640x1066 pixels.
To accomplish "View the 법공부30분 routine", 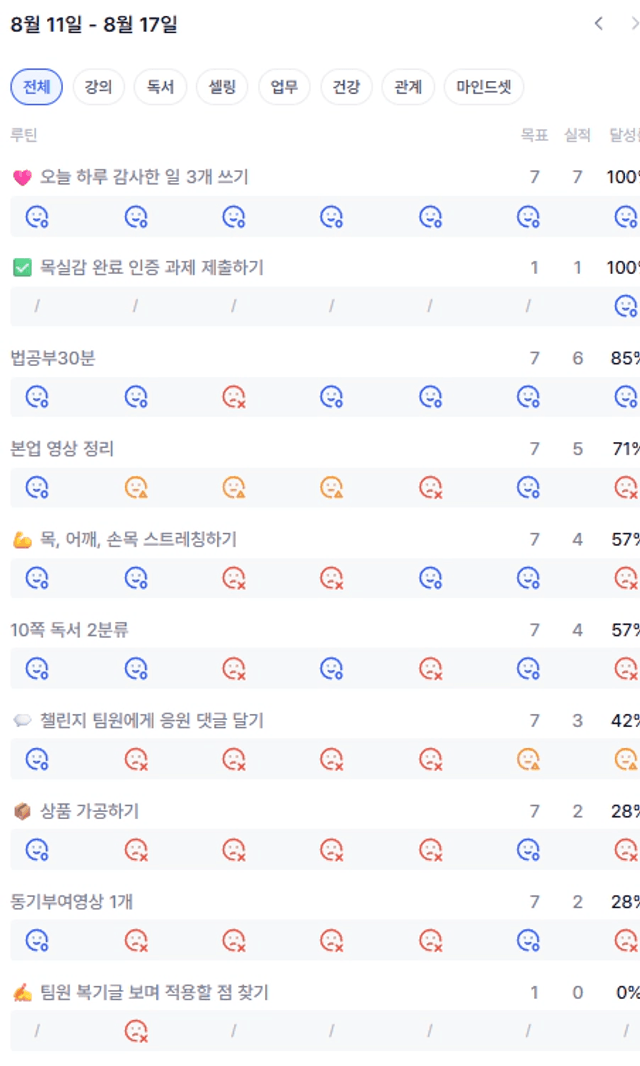I will (53, 358).
